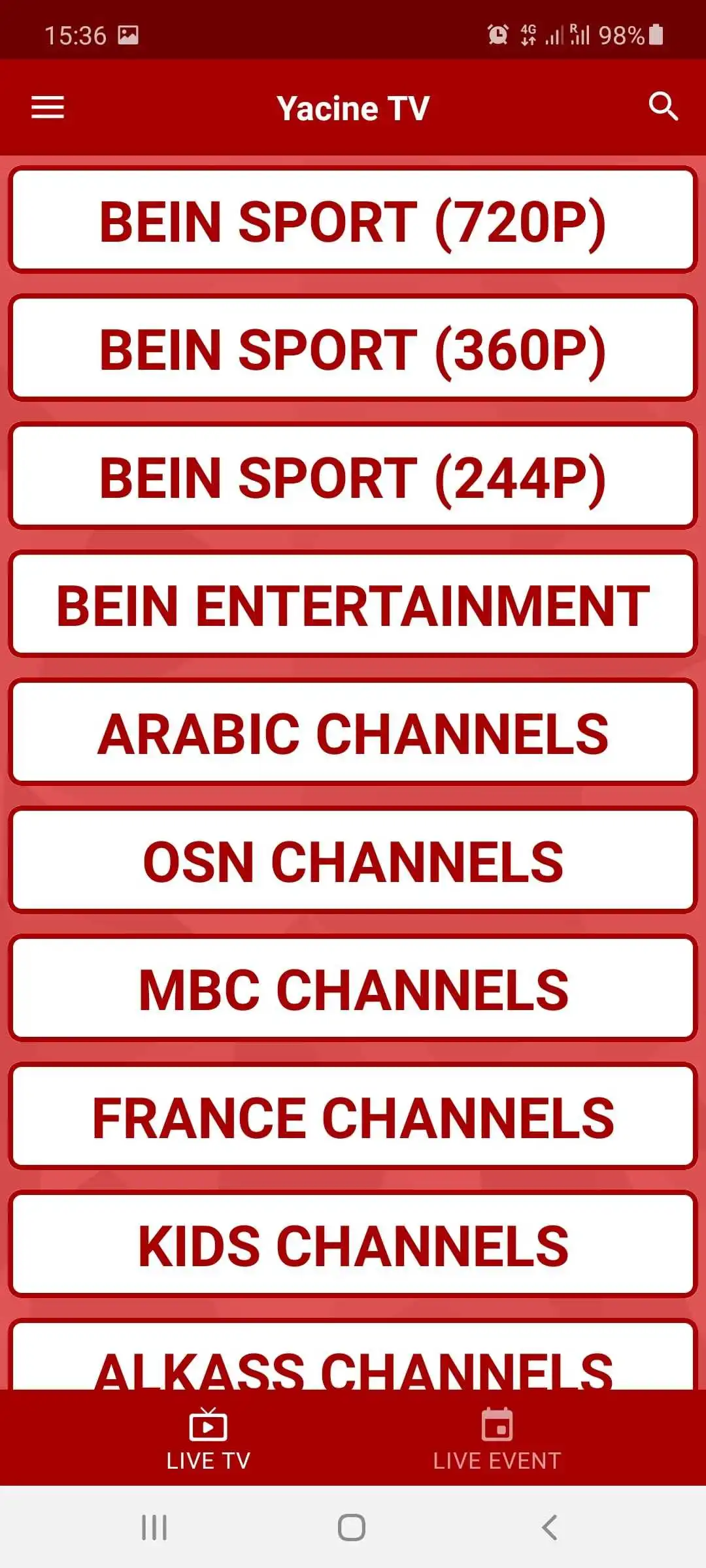This screenshot has width=706, height=1568.
Task: Select the LIVE EVENT calendar icon
Action: 496,1423
